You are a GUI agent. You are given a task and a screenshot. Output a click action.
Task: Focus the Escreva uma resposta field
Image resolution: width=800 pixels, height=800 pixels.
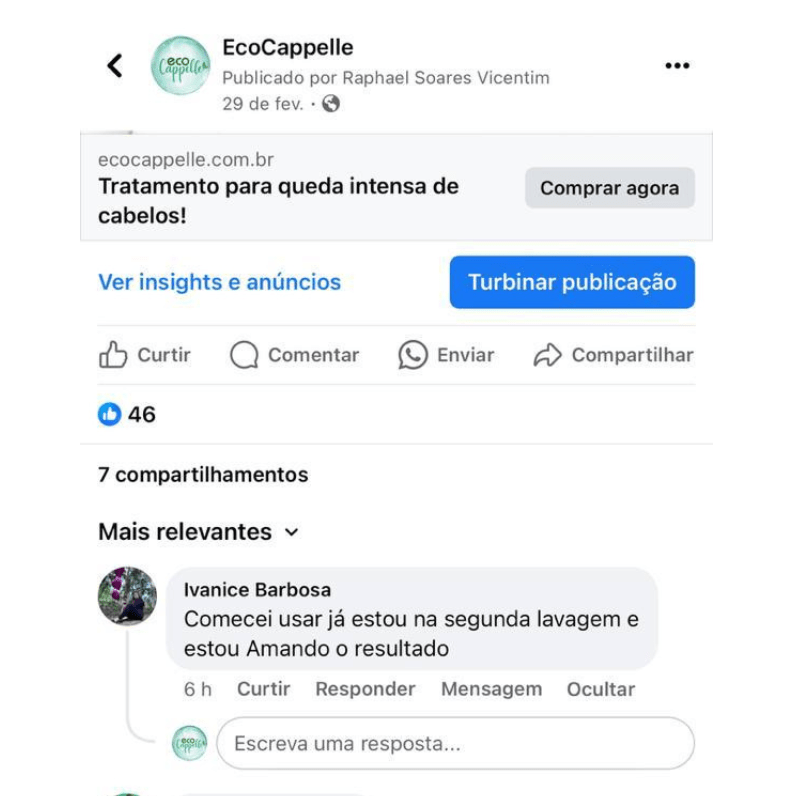(455, 744)
